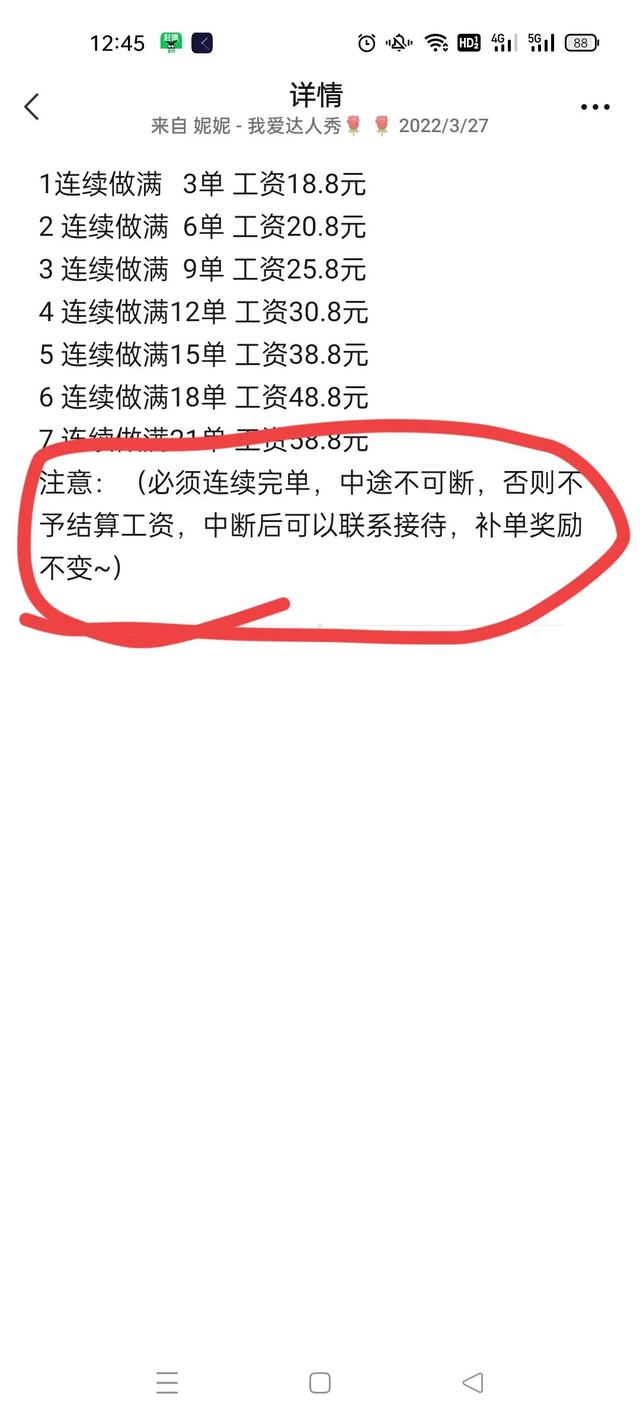Go back from the 详情 page
Screen dimensions: 640x1422
pyautogui.click(x=32, y=107)
